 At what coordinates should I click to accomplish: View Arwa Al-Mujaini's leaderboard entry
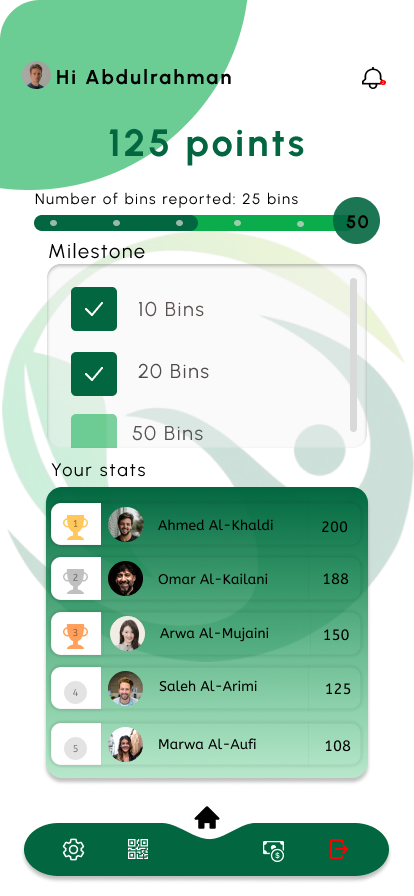coord(206,633)
